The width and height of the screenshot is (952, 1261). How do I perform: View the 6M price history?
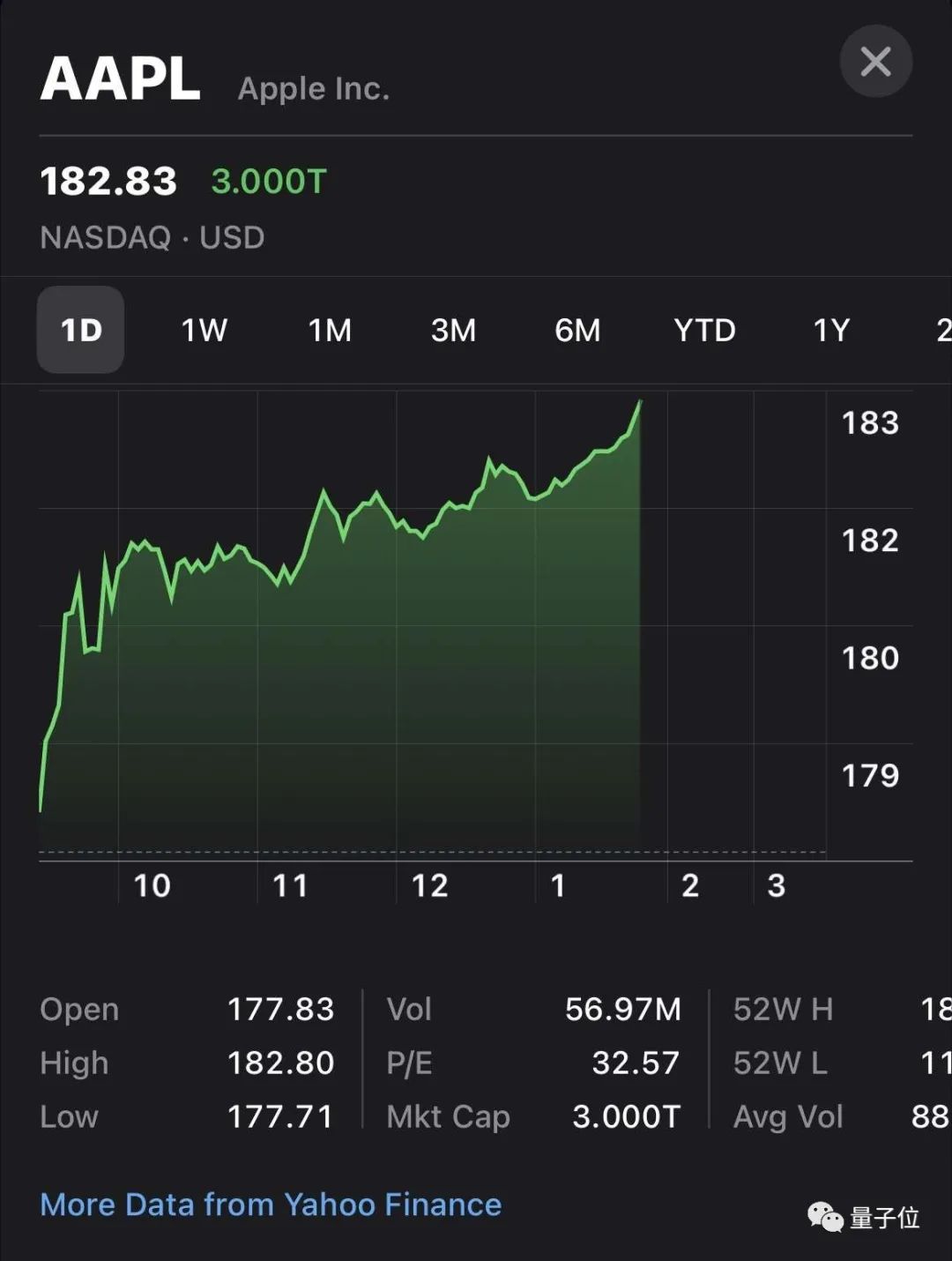tap(577, 330)
